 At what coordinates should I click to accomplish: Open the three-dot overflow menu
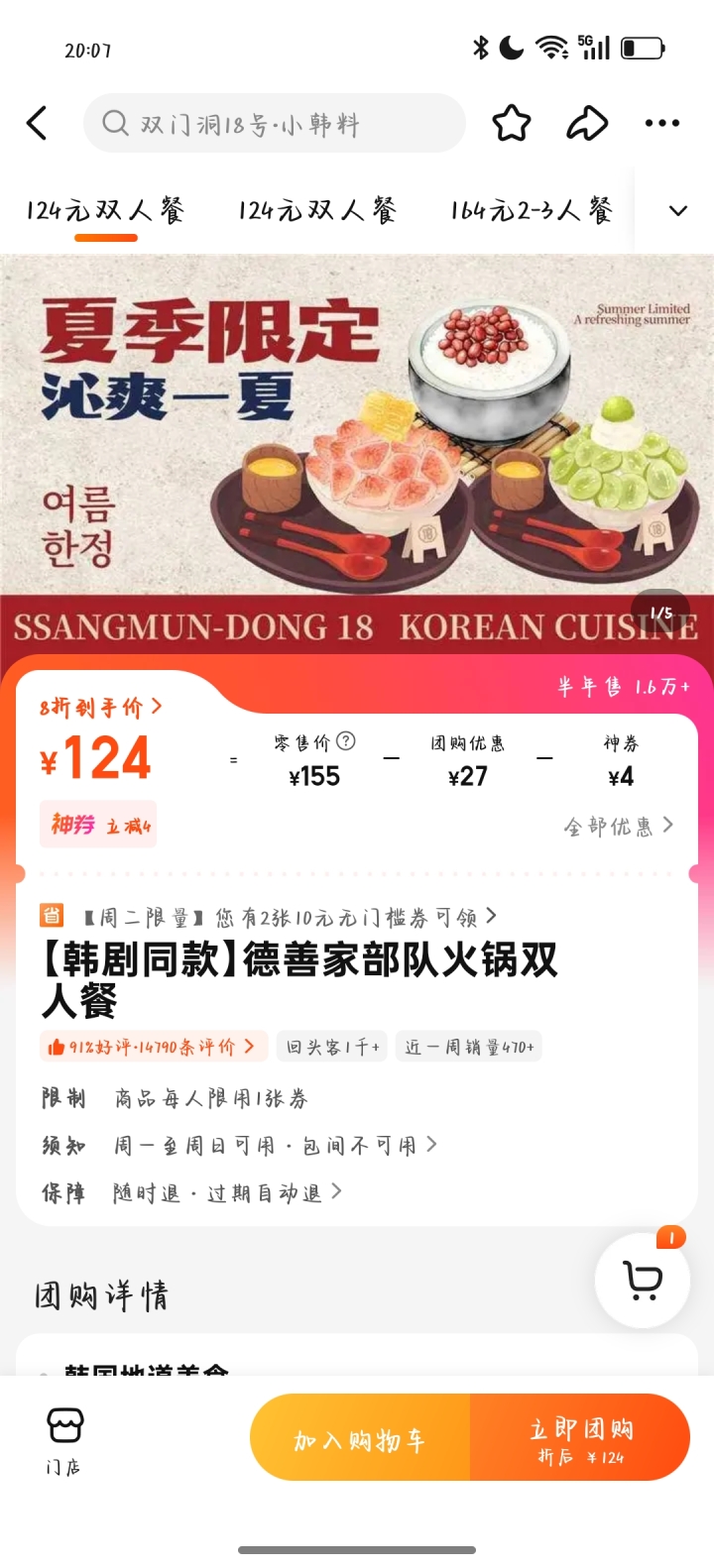[661, 124]
